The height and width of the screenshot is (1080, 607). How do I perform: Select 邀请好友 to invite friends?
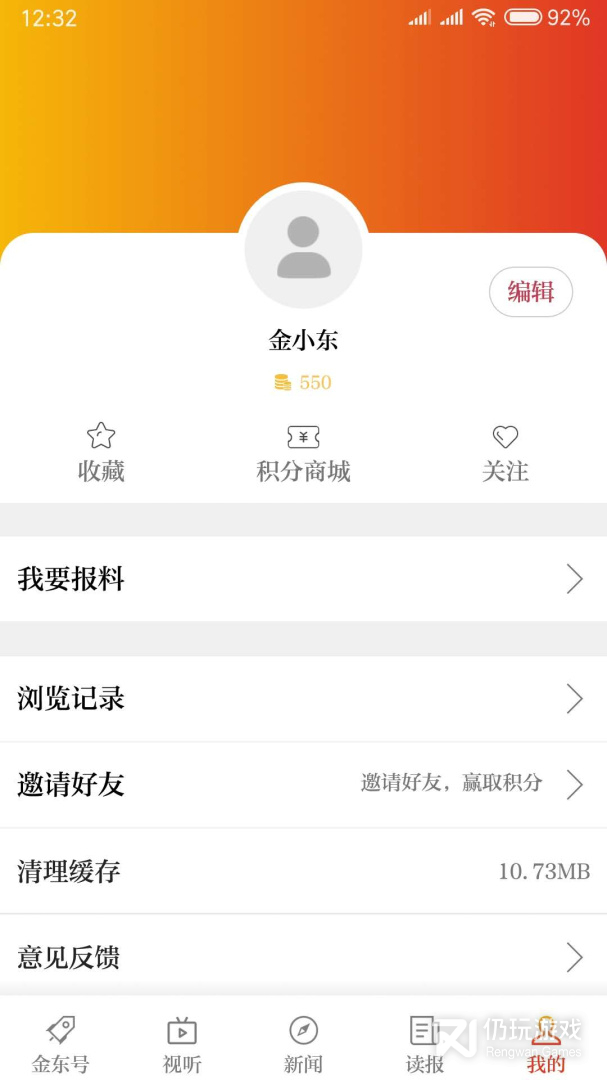tap(303, 784)
